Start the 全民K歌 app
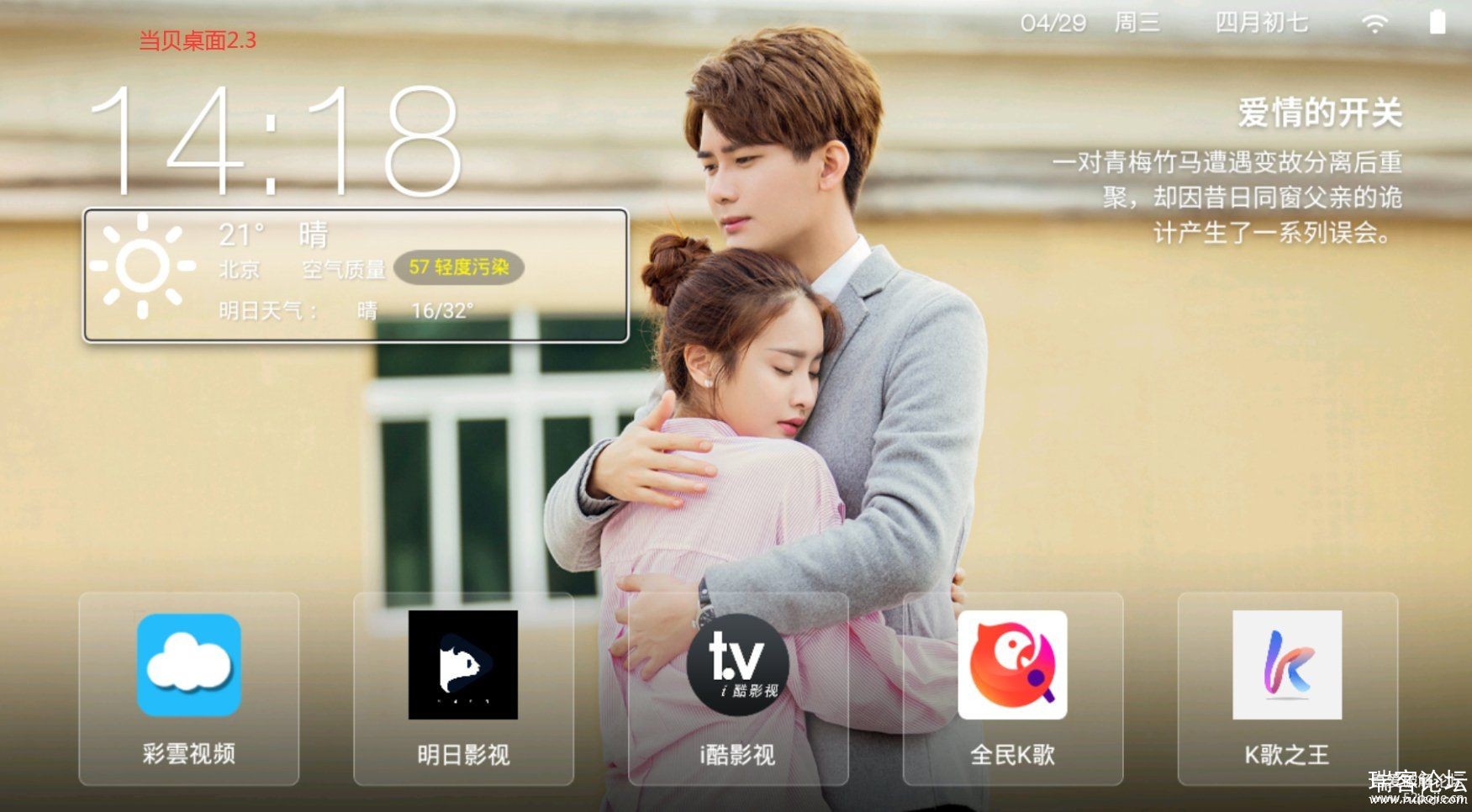The image size is (1472, 812). (x=1012, y=688)
